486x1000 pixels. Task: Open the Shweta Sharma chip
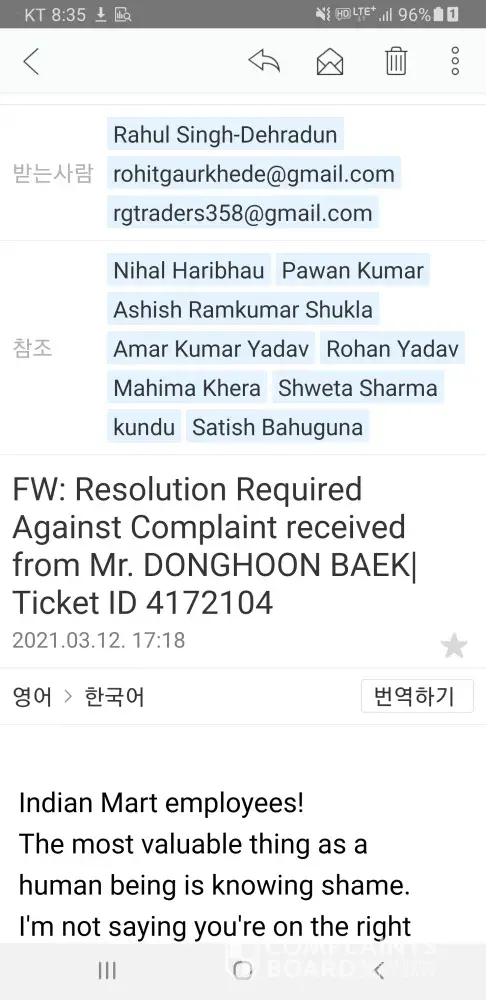(x=358, y=388)
